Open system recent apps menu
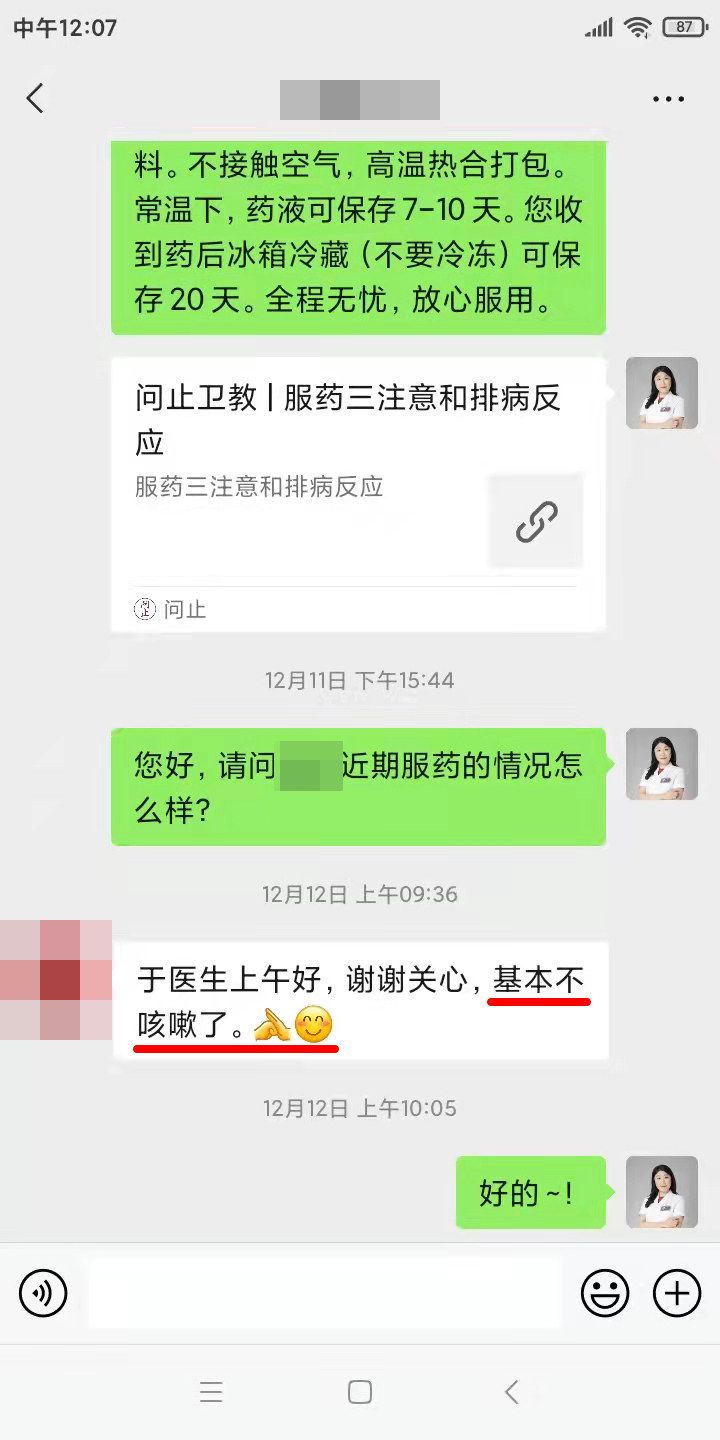 [x=211, y=1392]
